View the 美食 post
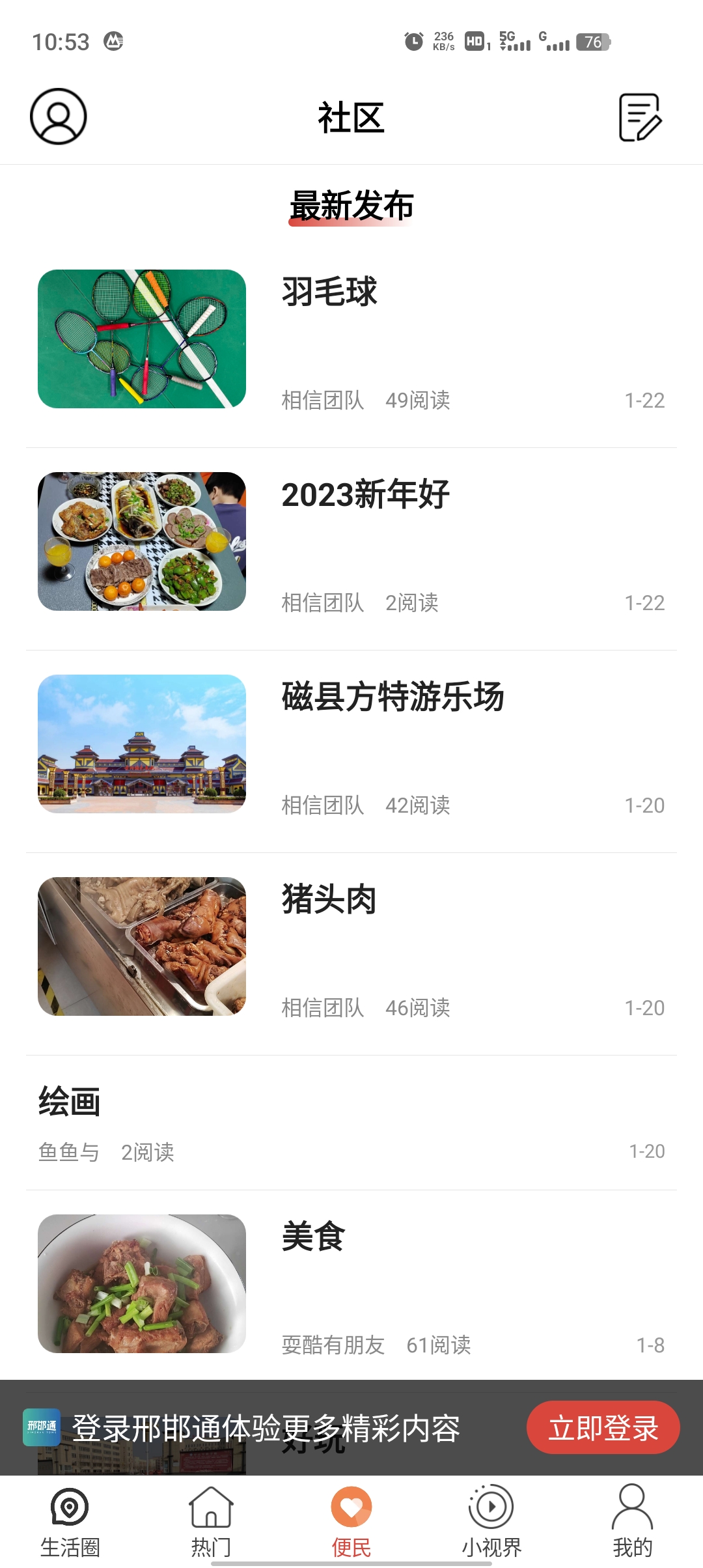703x1568 pixels. [351, 1283]
